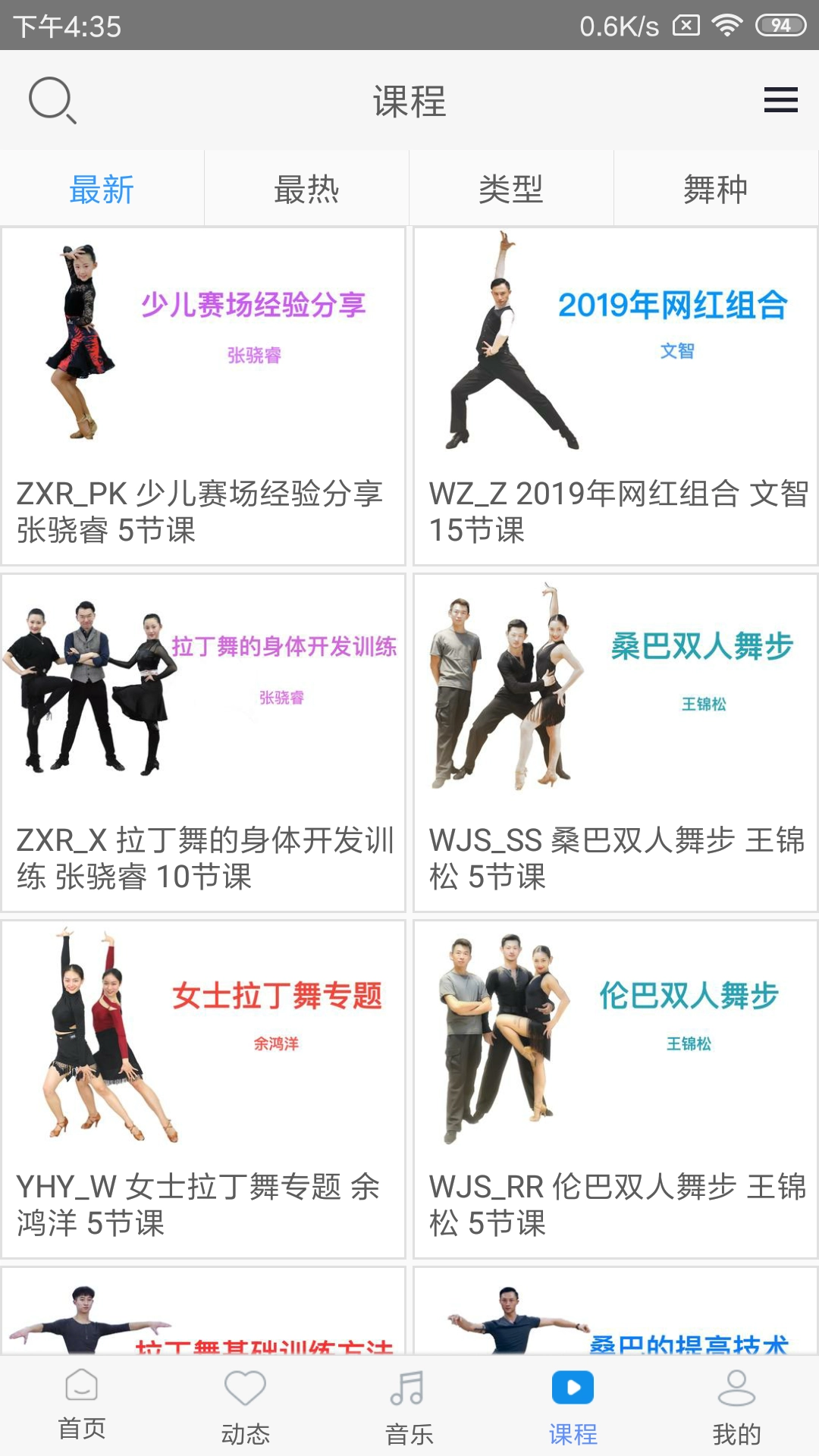
Task: Switch to the 最热 tab
Action: (306, 189)
